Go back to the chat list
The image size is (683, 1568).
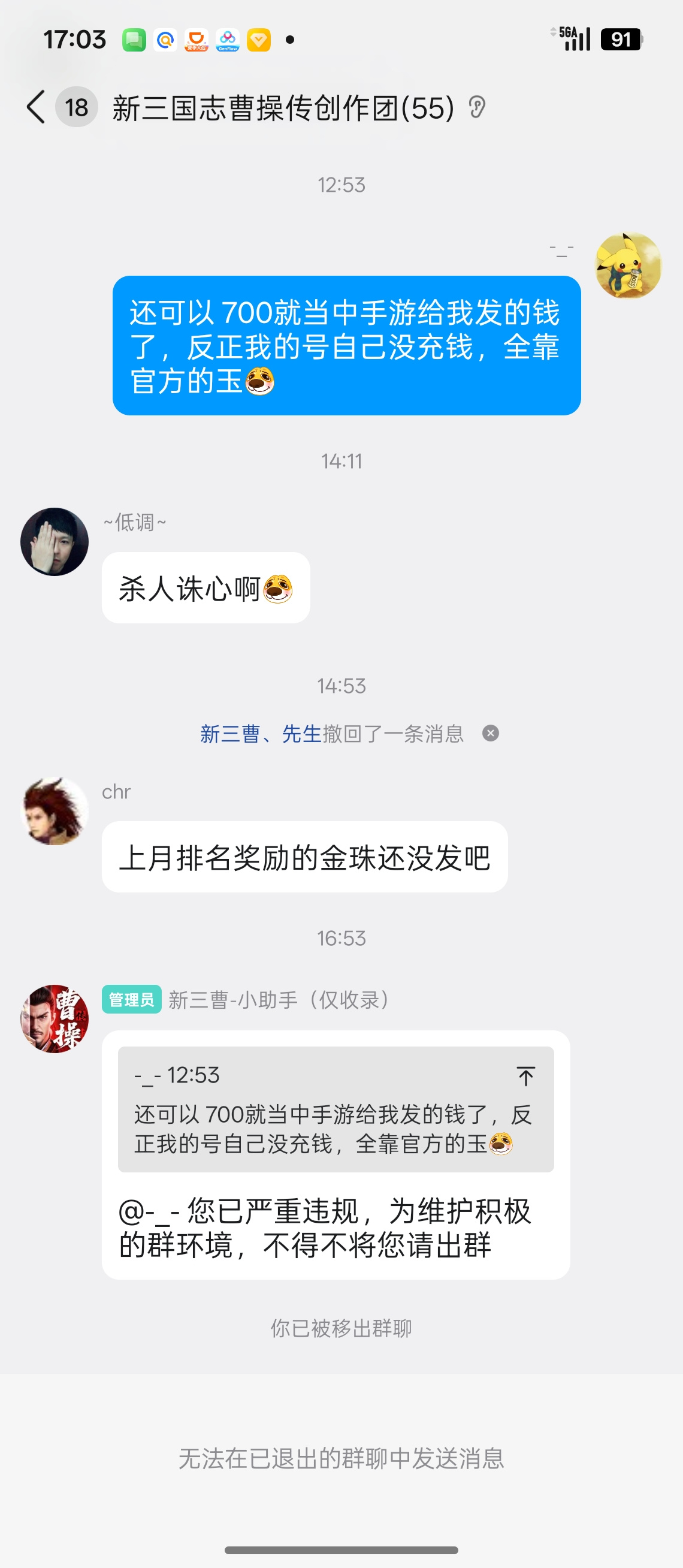coord(36,108)
